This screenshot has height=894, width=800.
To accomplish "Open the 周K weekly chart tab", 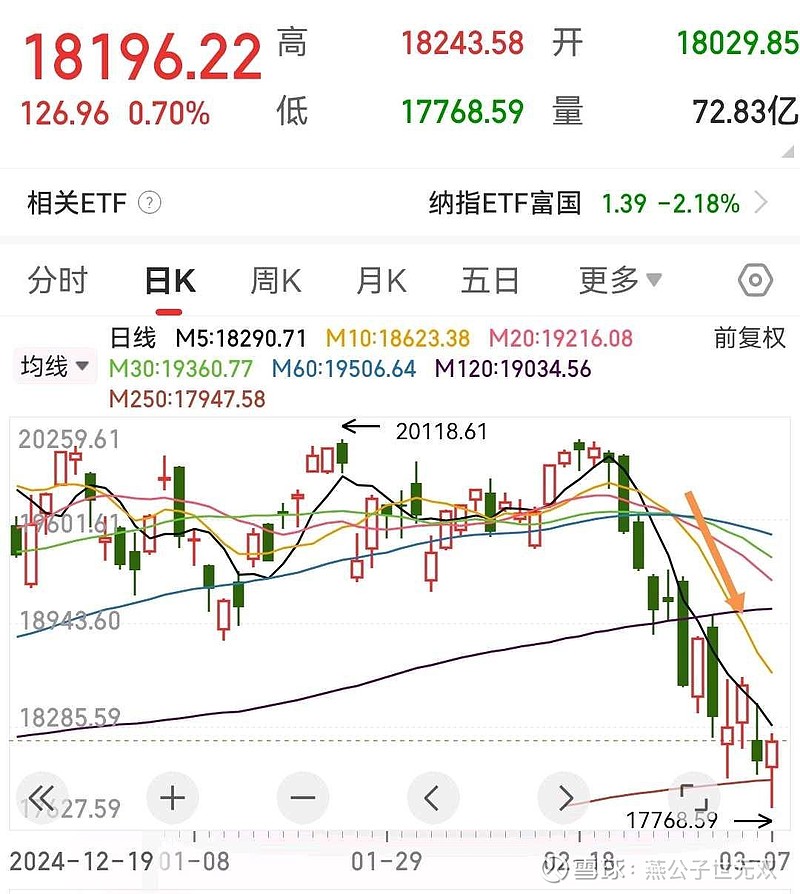I will (x=274, y=281).
